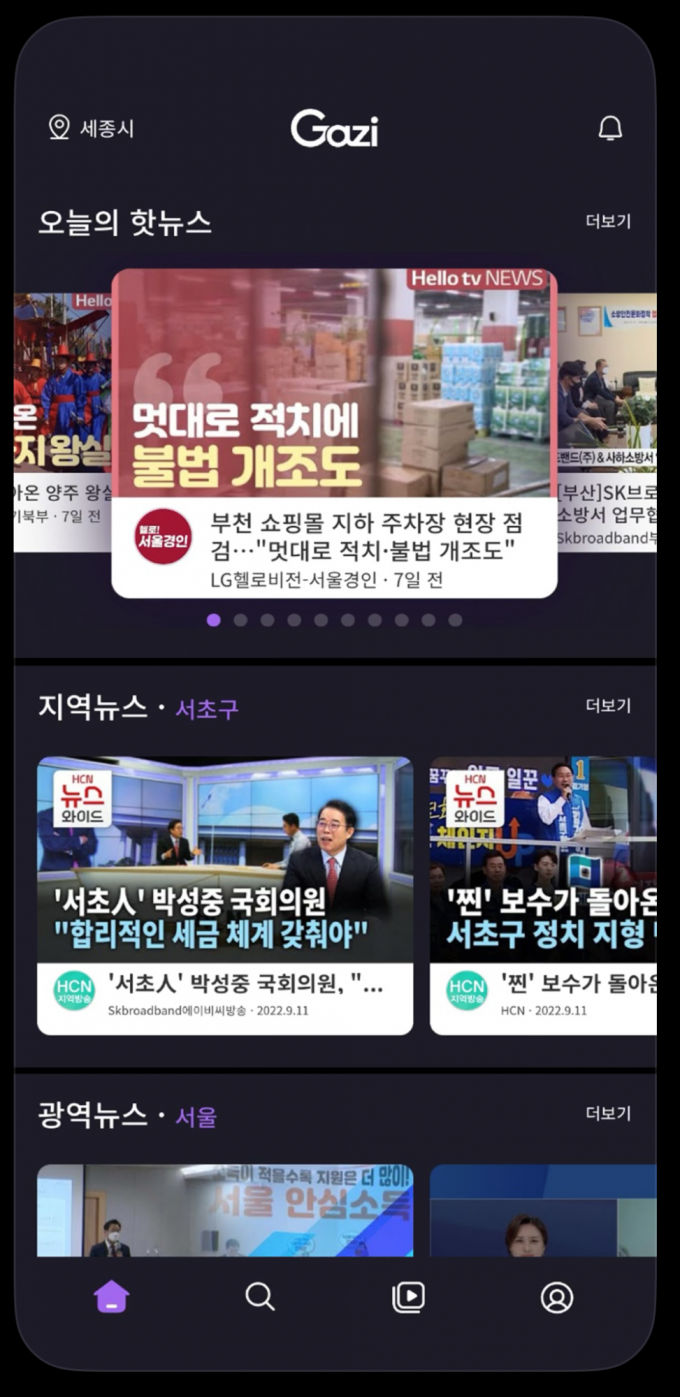The width and height of the screenshot is (680, 1397).
Task: Switch to the search tab
Action: click(x=260, y=1297)
